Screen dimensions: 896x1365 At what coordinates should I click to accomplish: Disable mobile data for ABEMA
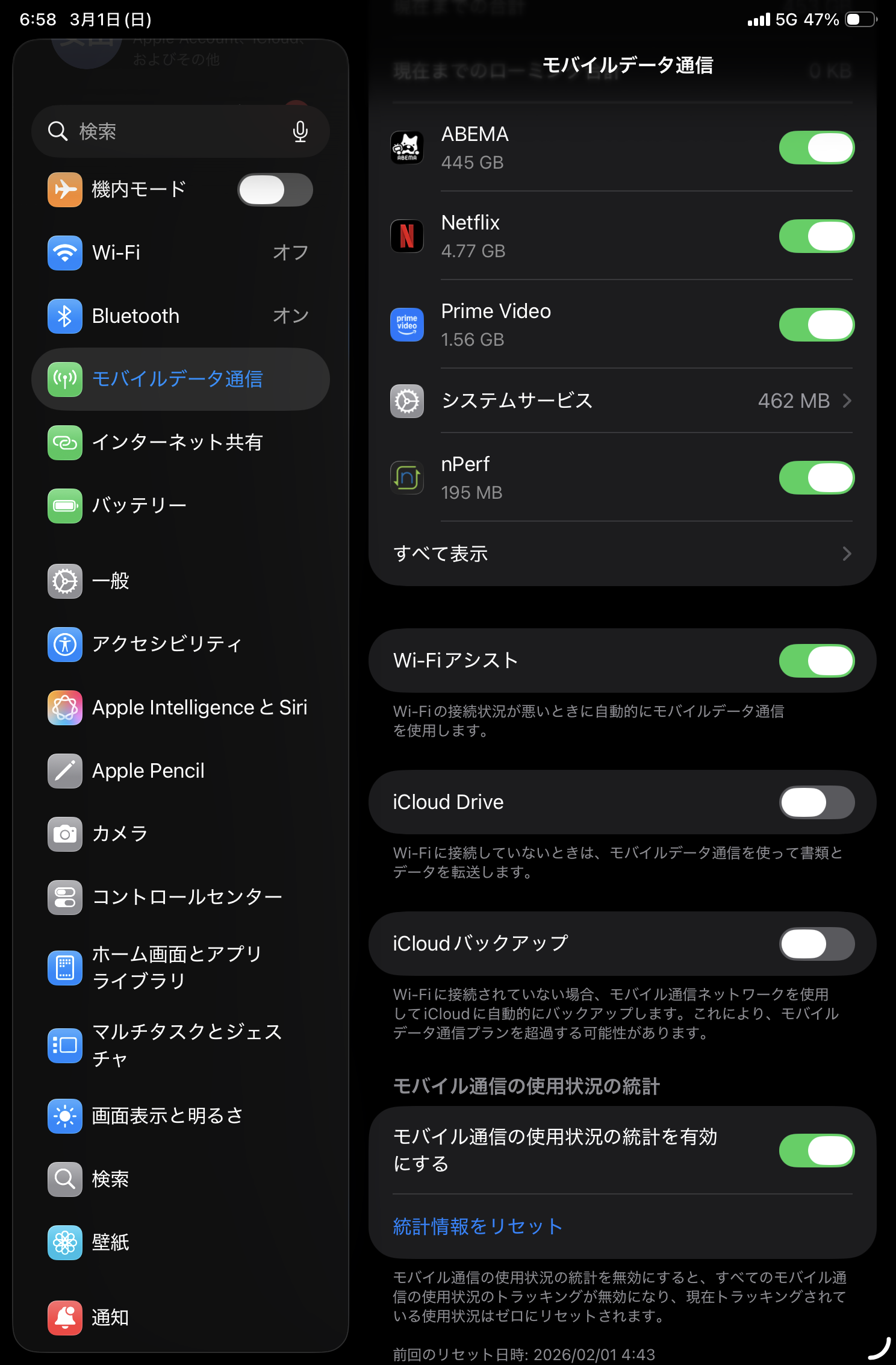816,148
